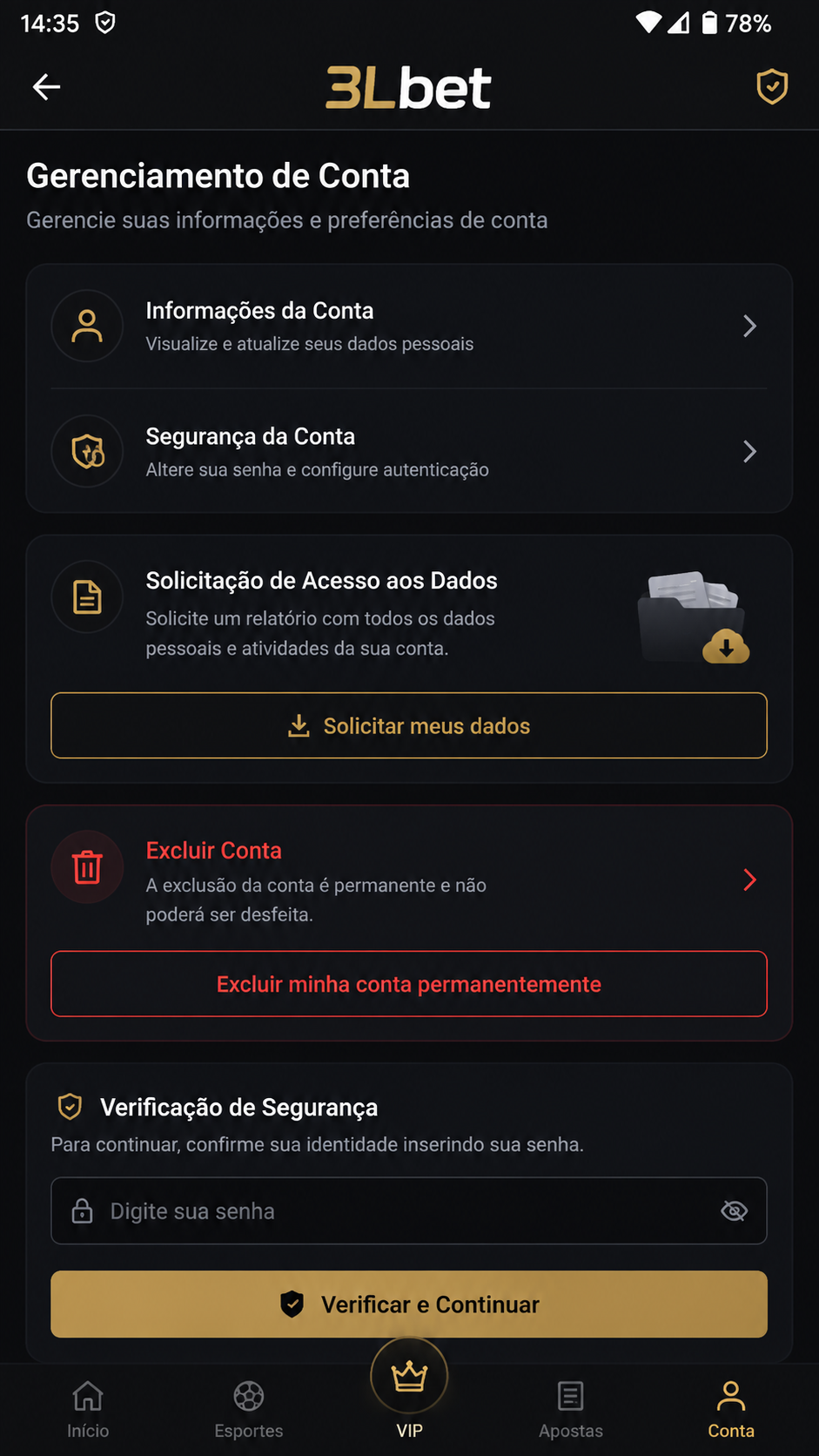819x1456 pixels.
Task: Tap Verificar e Continuar
Action: 409,1304
